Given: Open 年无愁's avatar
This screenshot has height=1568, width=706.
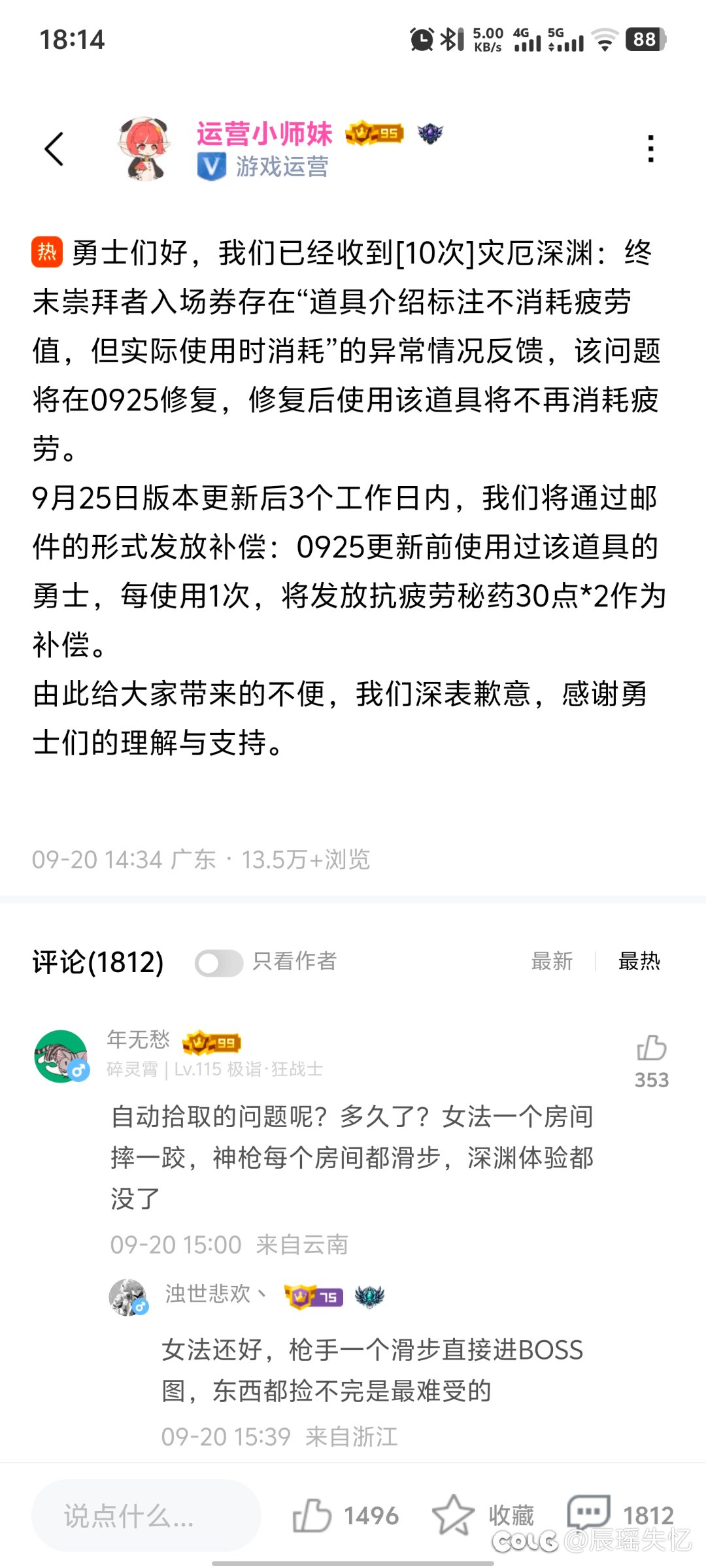Looking at the screenshot, I should (61, 1056).
